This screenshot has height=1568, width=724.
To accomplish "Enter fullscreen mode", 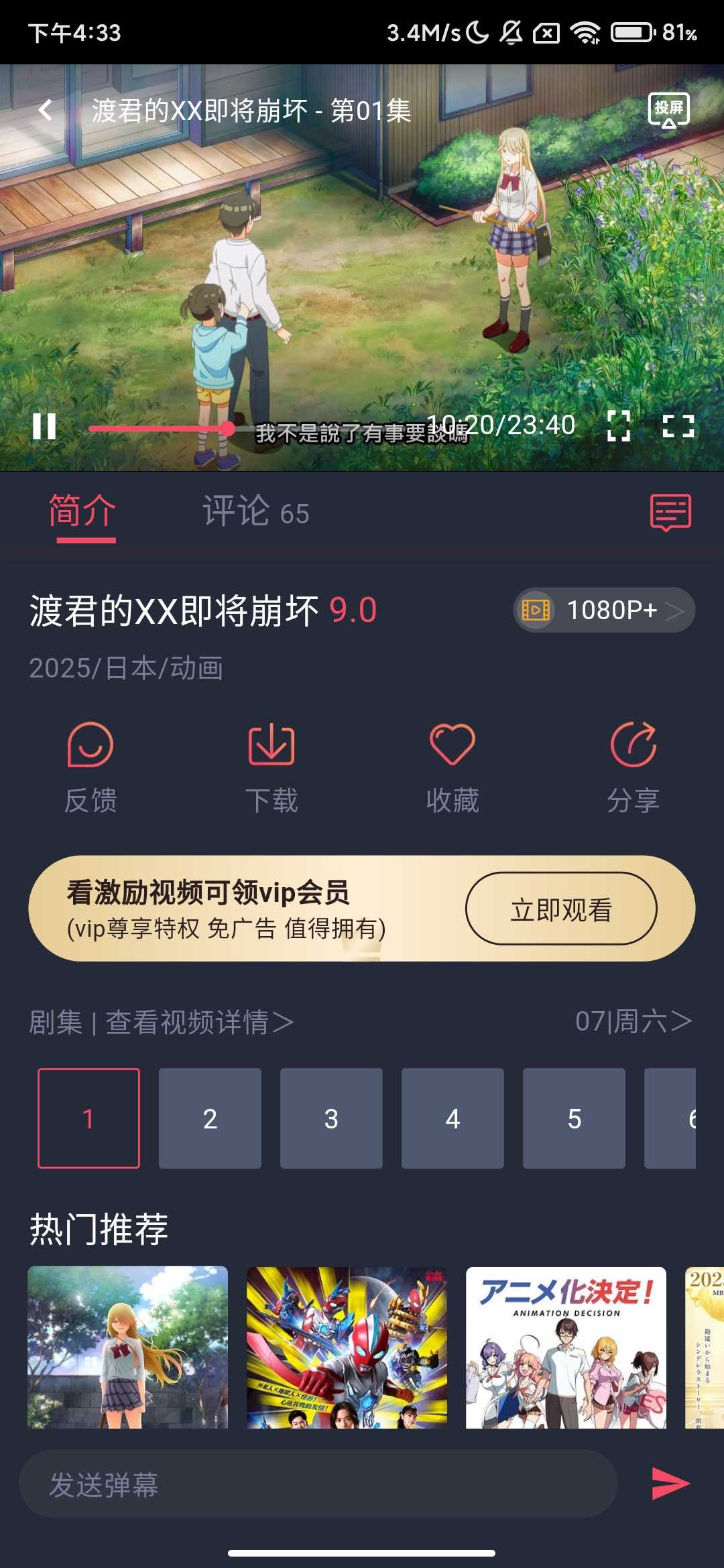I will [678, 426].
